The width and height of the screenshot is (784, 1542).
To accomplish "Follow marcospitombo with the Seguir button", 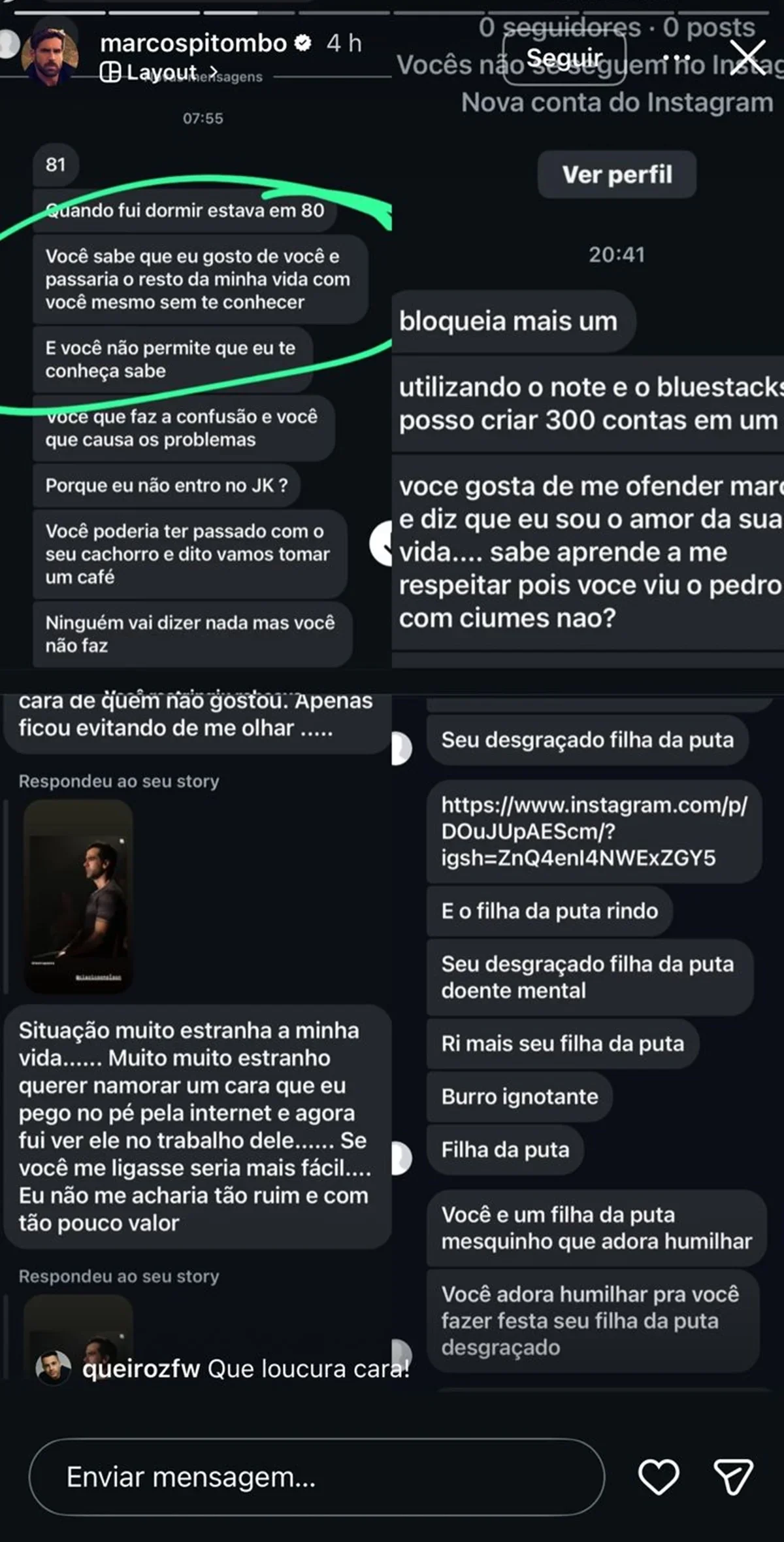I will (564, 58).
